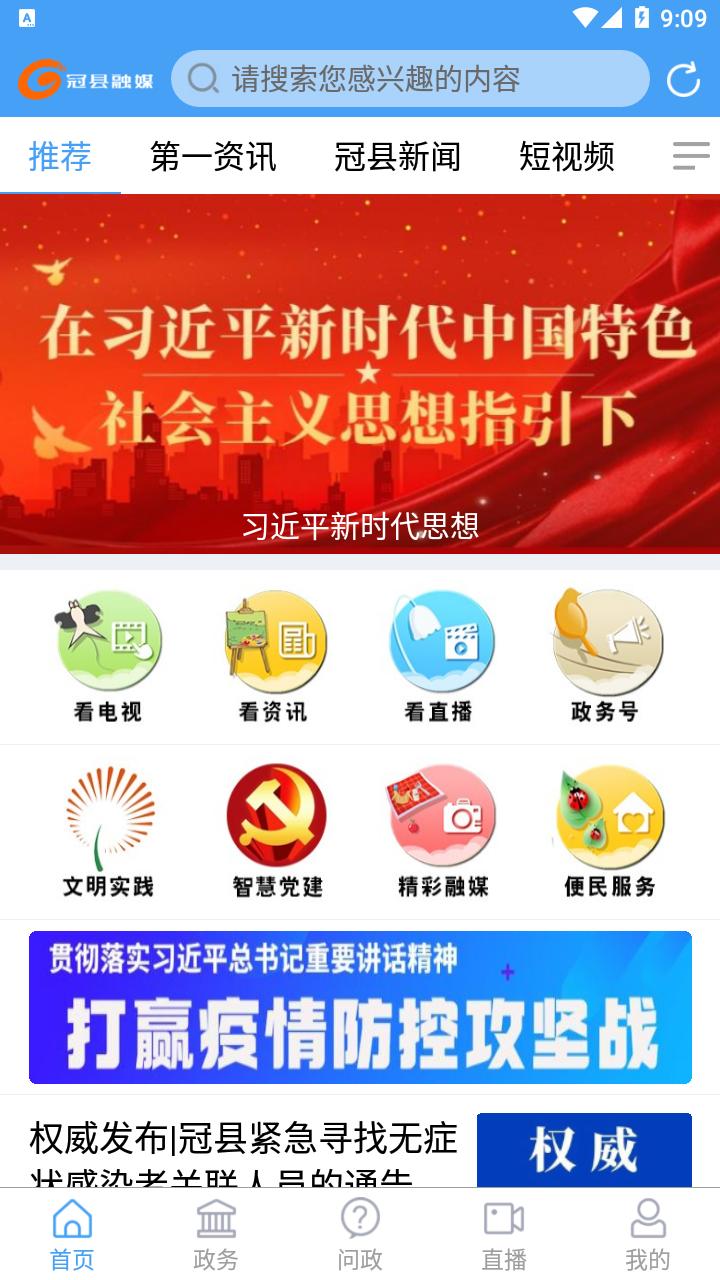Switch to the 第一资讯 tab

click(x=213, y=157)
